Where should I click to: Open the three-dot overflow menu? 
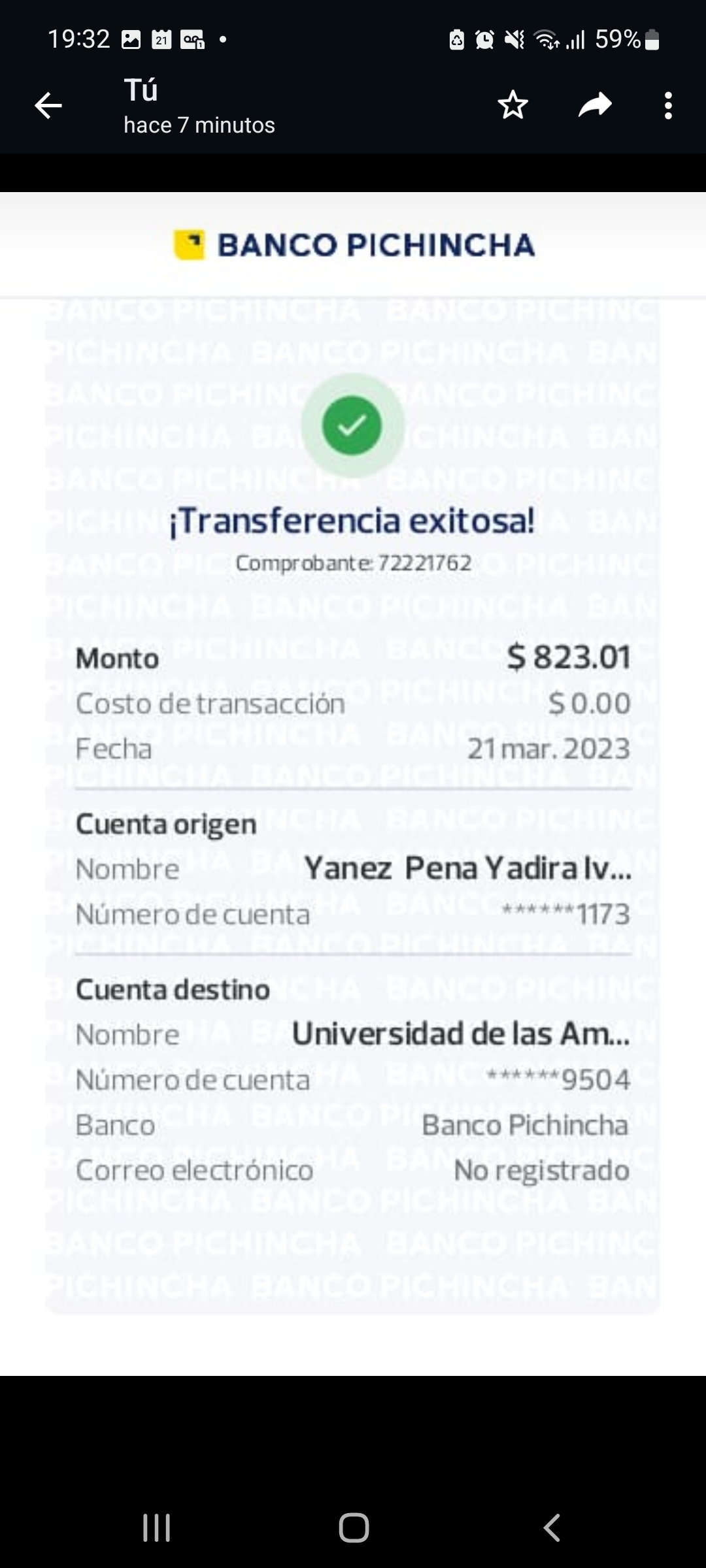667,105
